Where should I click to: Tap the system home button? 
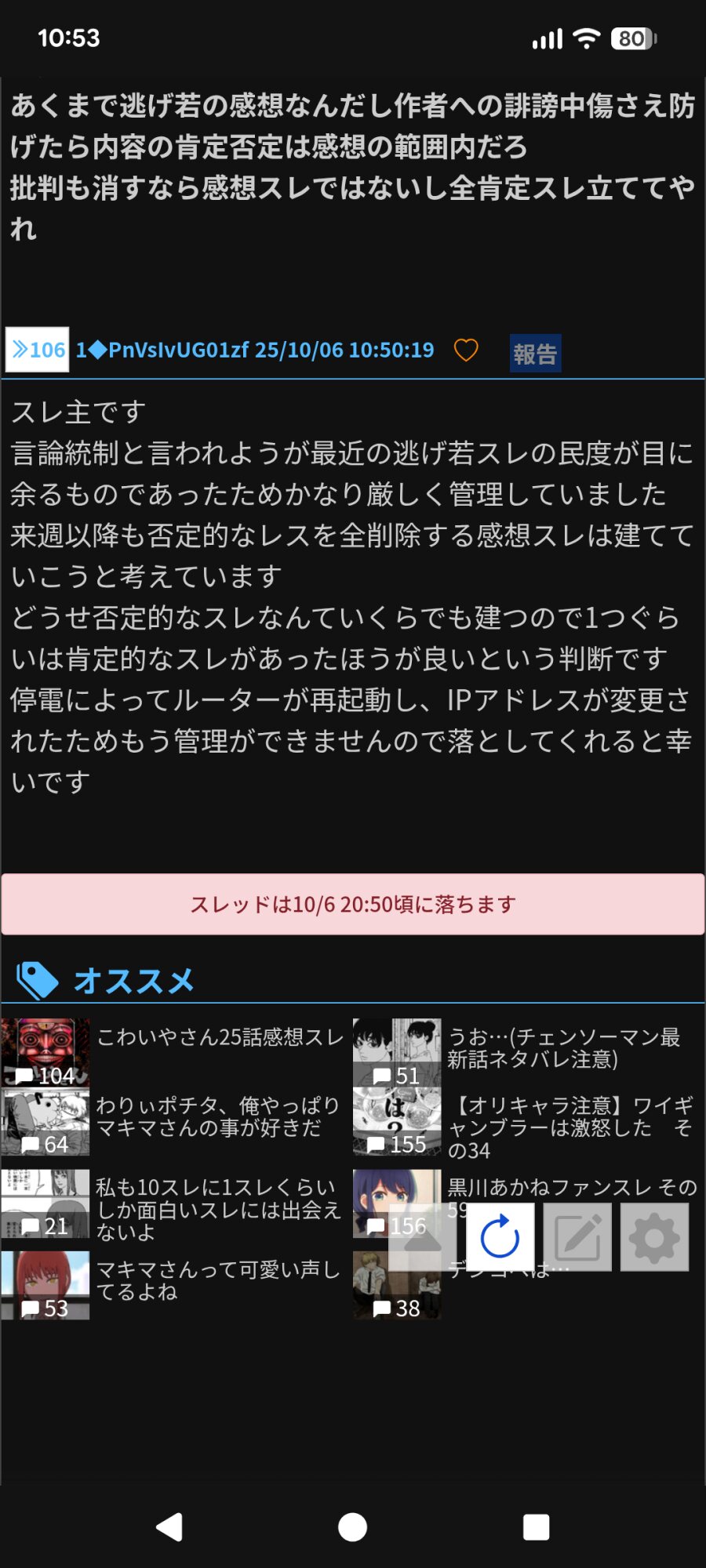click(x=352, y=1527)
